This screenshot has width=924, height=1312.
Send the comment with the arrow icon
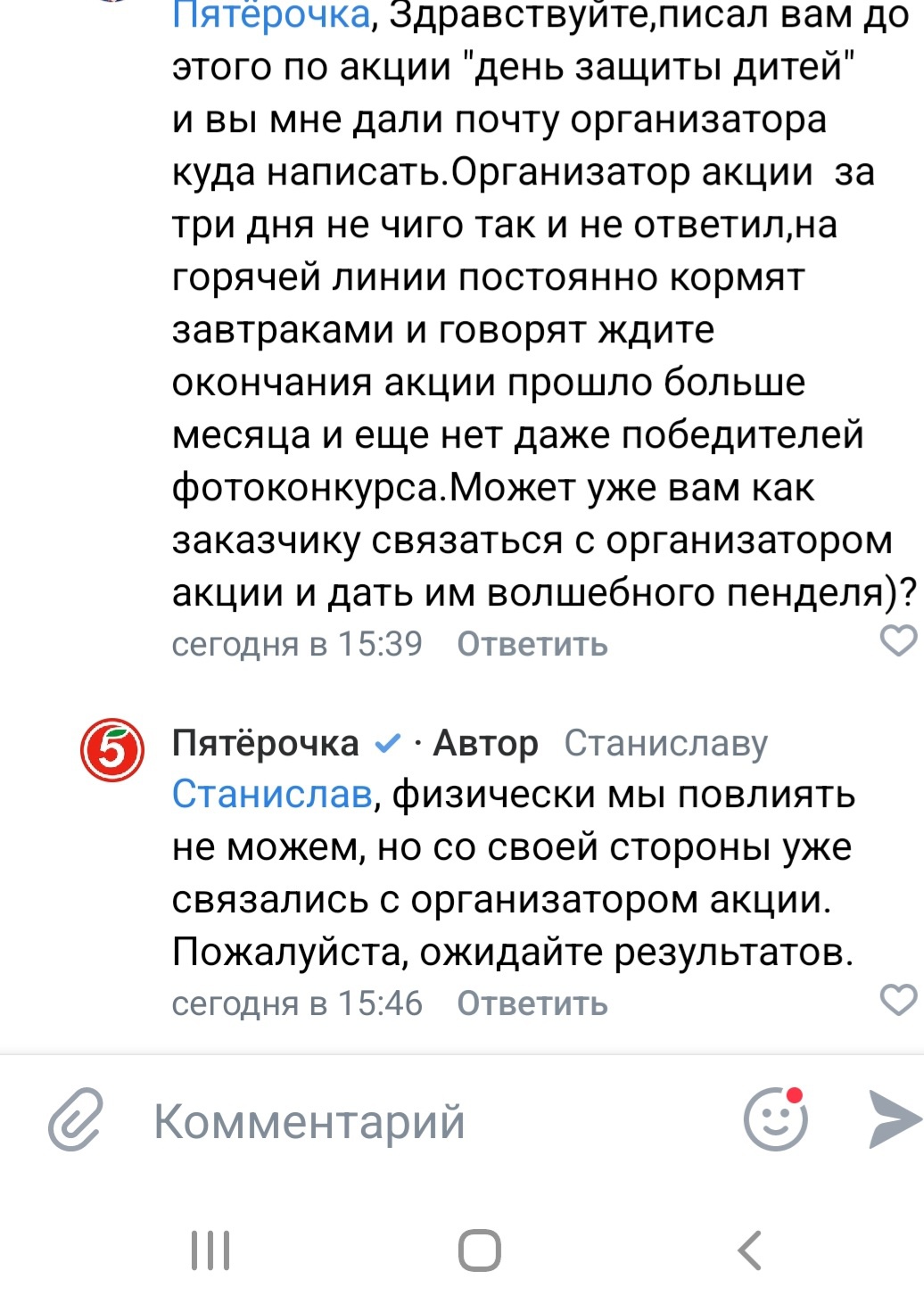895,1118
